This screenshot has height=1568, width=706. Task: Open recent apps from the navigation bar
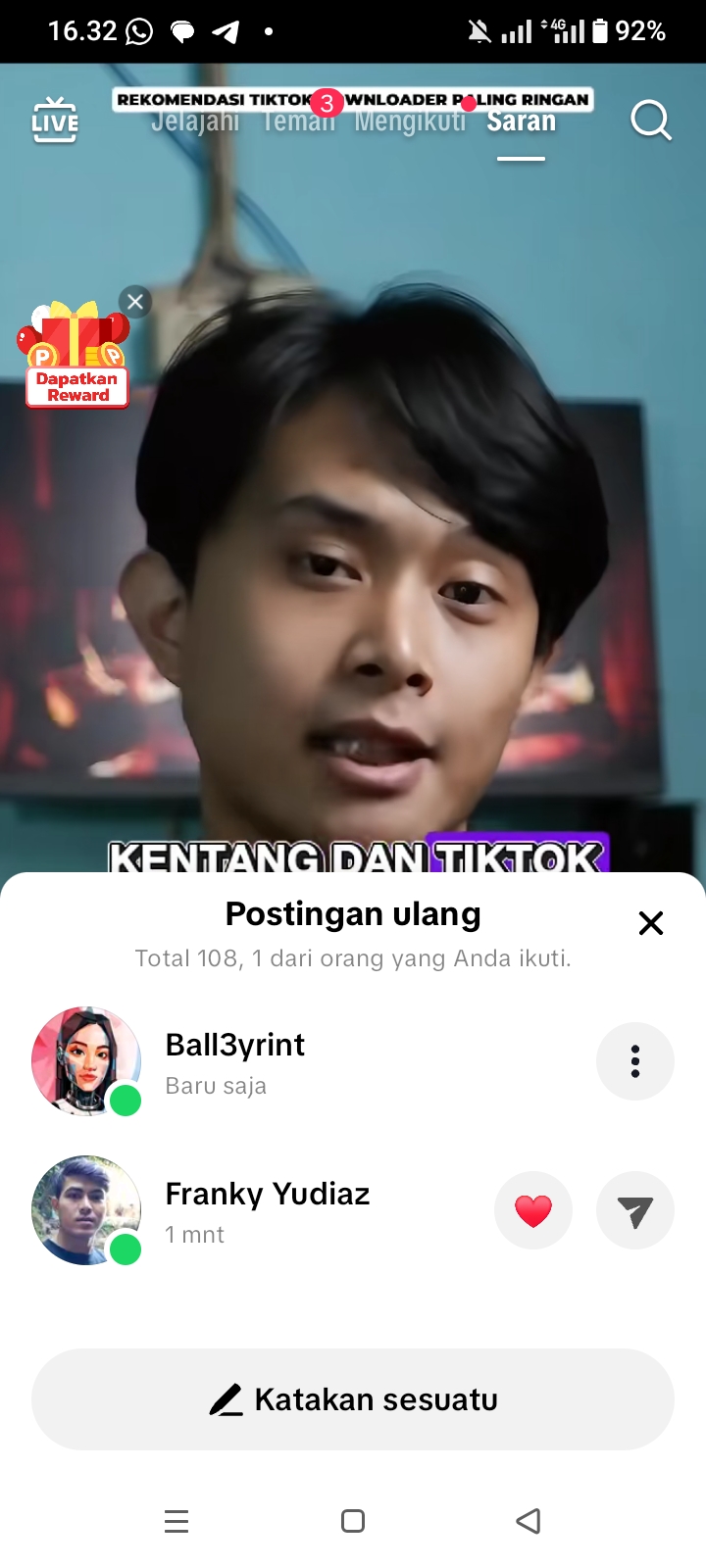pos(176,1521)
